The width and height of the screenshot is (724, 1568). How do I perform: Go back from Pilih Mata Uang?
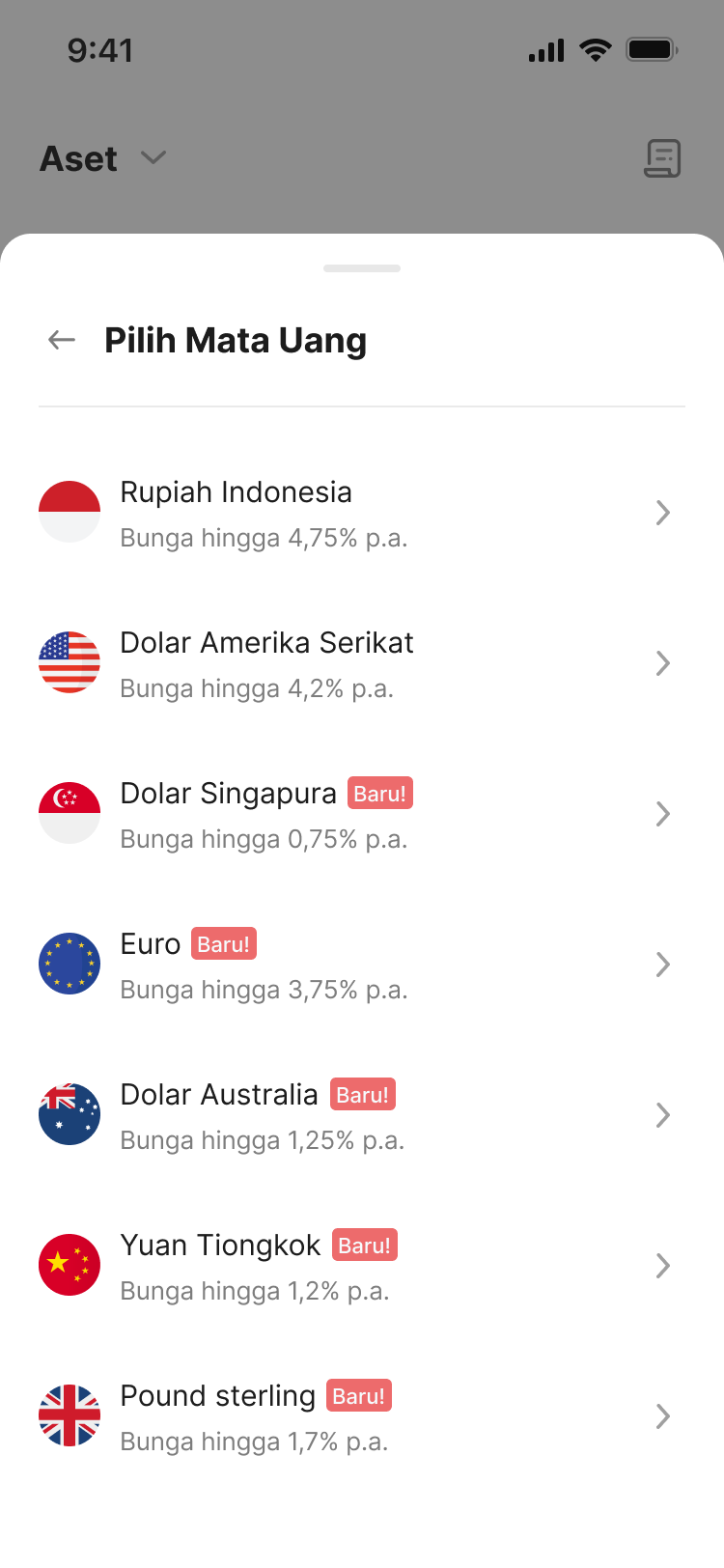pos(62,340)
